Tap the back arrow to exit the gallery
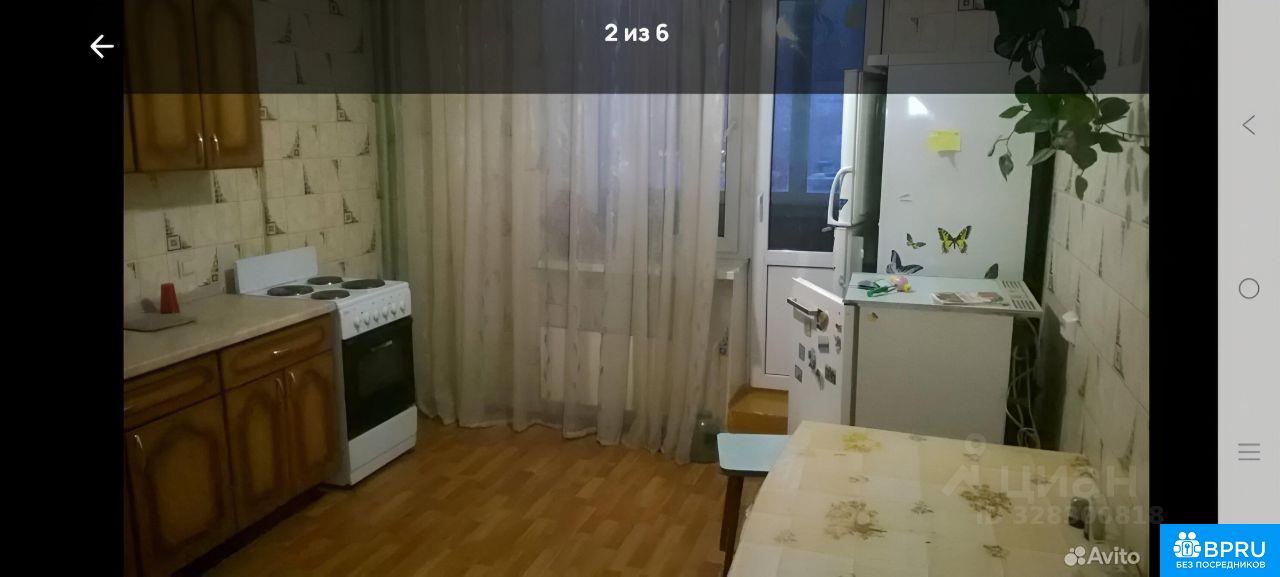Viewport: 1280px width, 577px height. pos(101,46)
